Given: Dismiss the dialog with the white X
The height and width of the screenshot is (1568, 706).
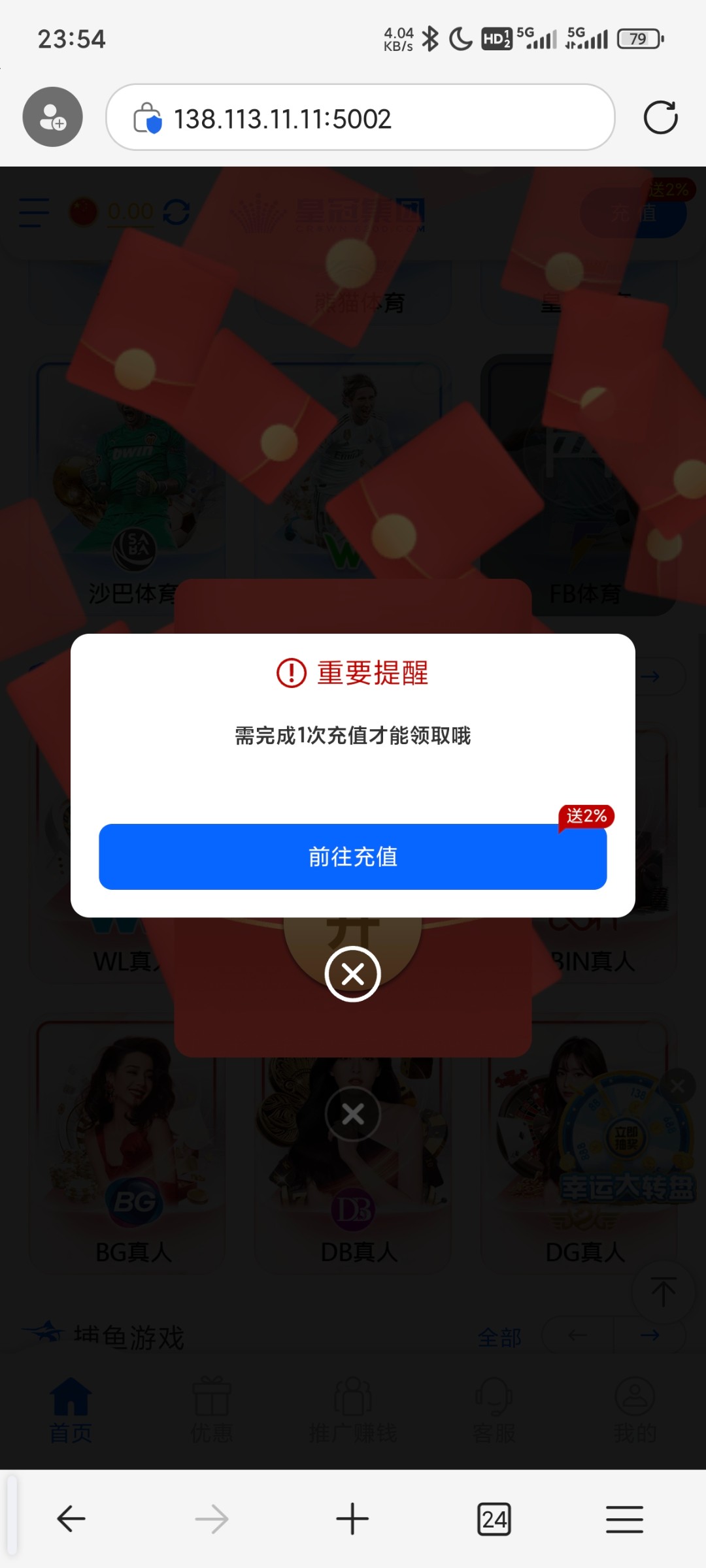Looking at the screenshot, I should click(x=352, y=974).
